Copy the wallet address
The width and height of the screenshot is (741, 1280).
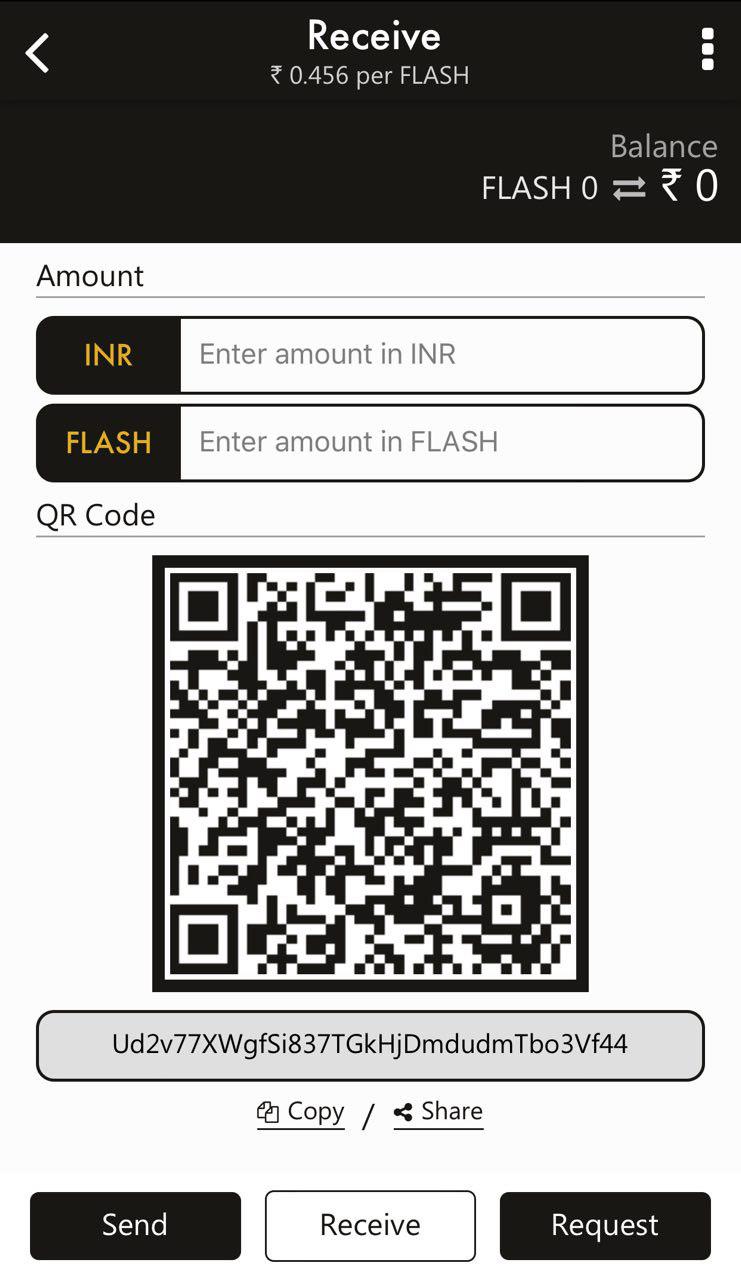tap(301, 1112)
